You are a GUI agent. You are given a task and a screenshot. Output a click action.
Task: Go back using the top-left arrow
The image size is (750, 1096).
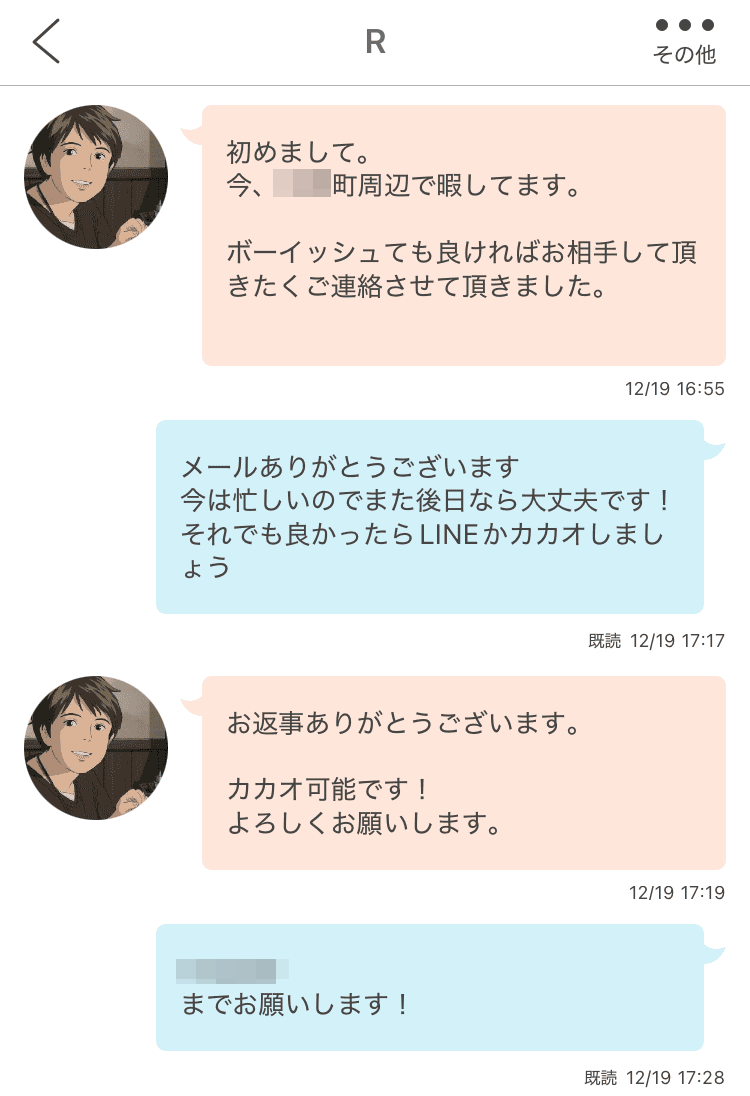pyautogui.click(x=46, y=42)
